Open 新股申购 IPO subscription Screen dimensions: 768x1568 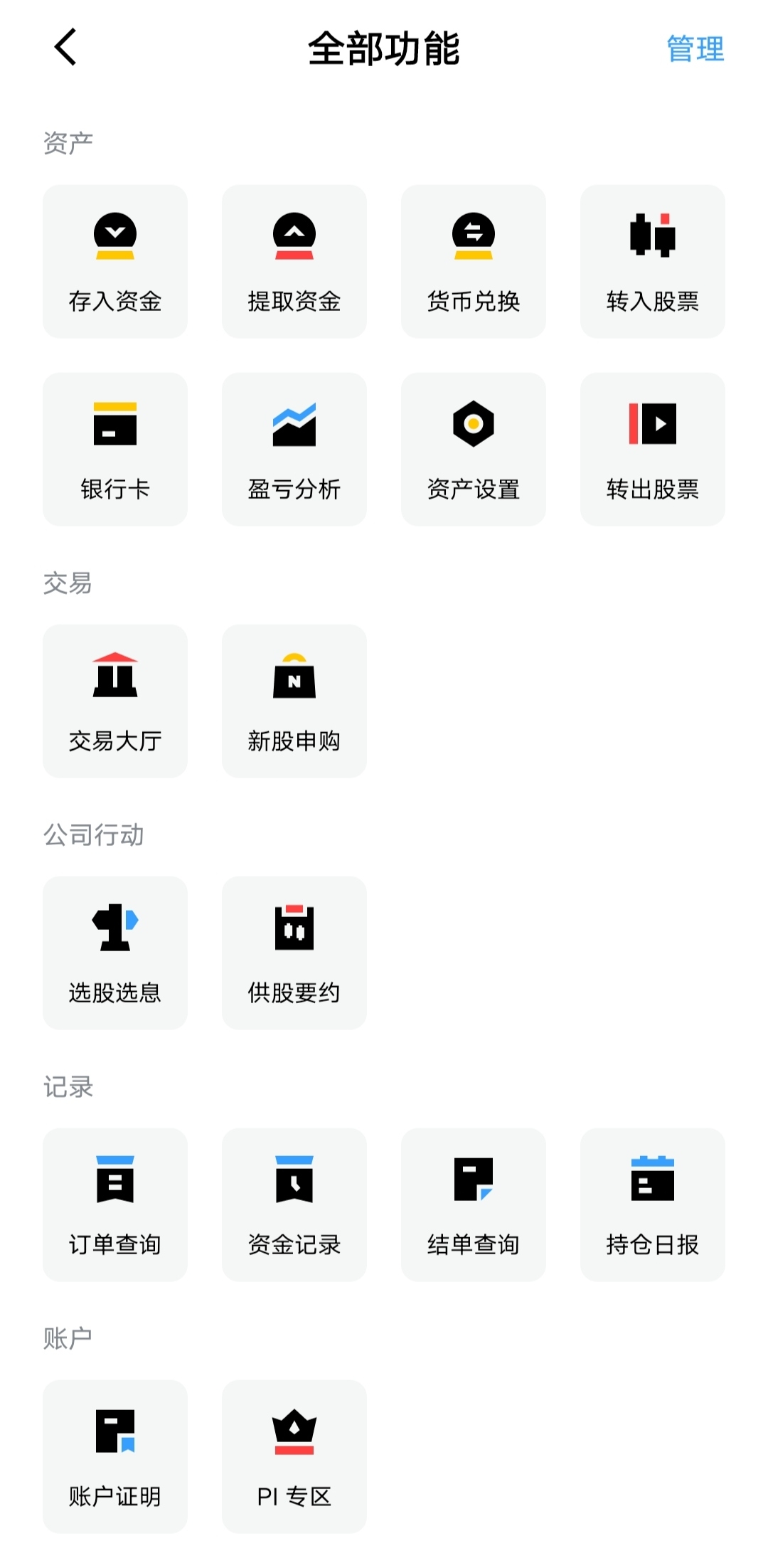pyautogui.click(x=294, y=701)
